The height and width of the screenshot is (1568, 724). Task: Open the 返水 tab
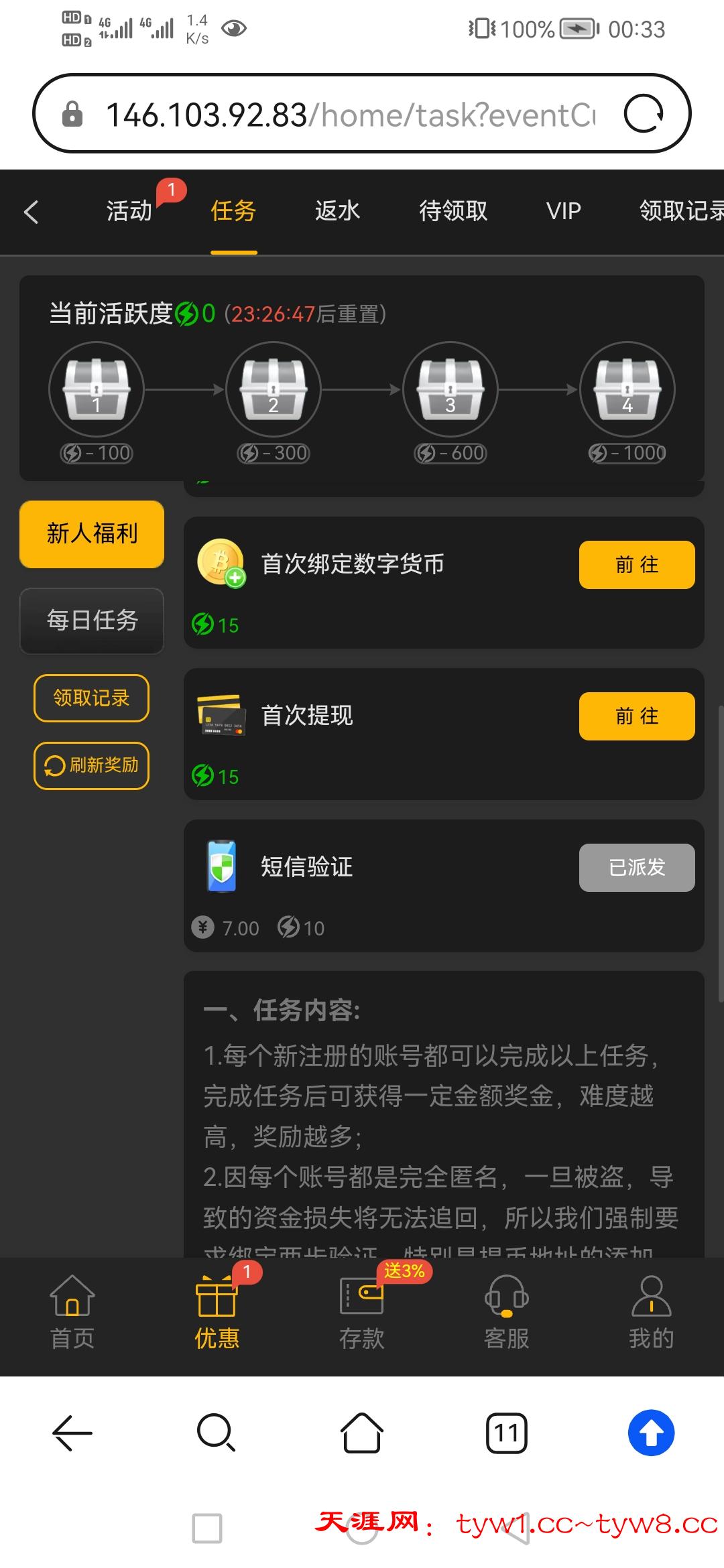click(x=337, y=211)
